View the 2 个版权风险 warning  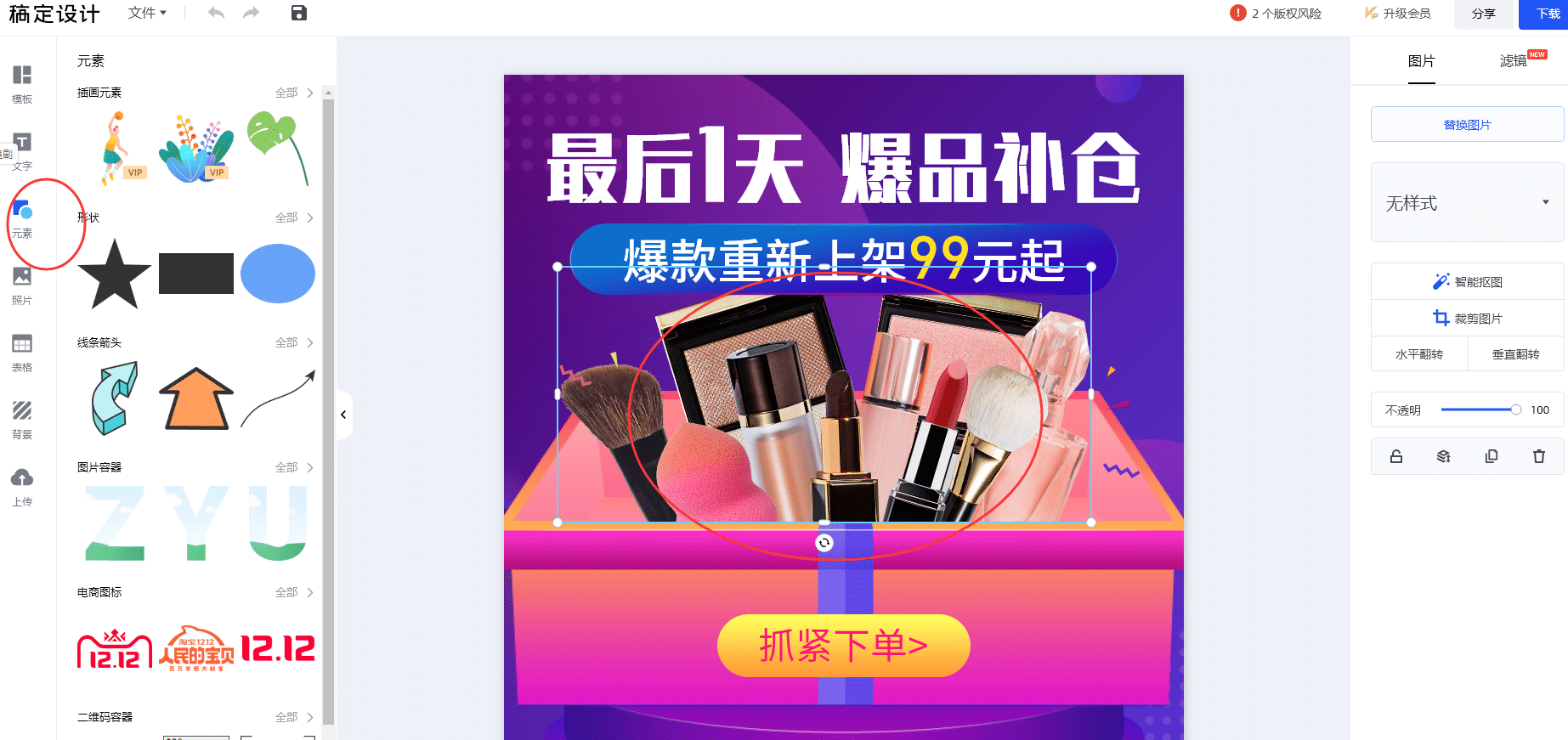click(x=1276, y=14)
